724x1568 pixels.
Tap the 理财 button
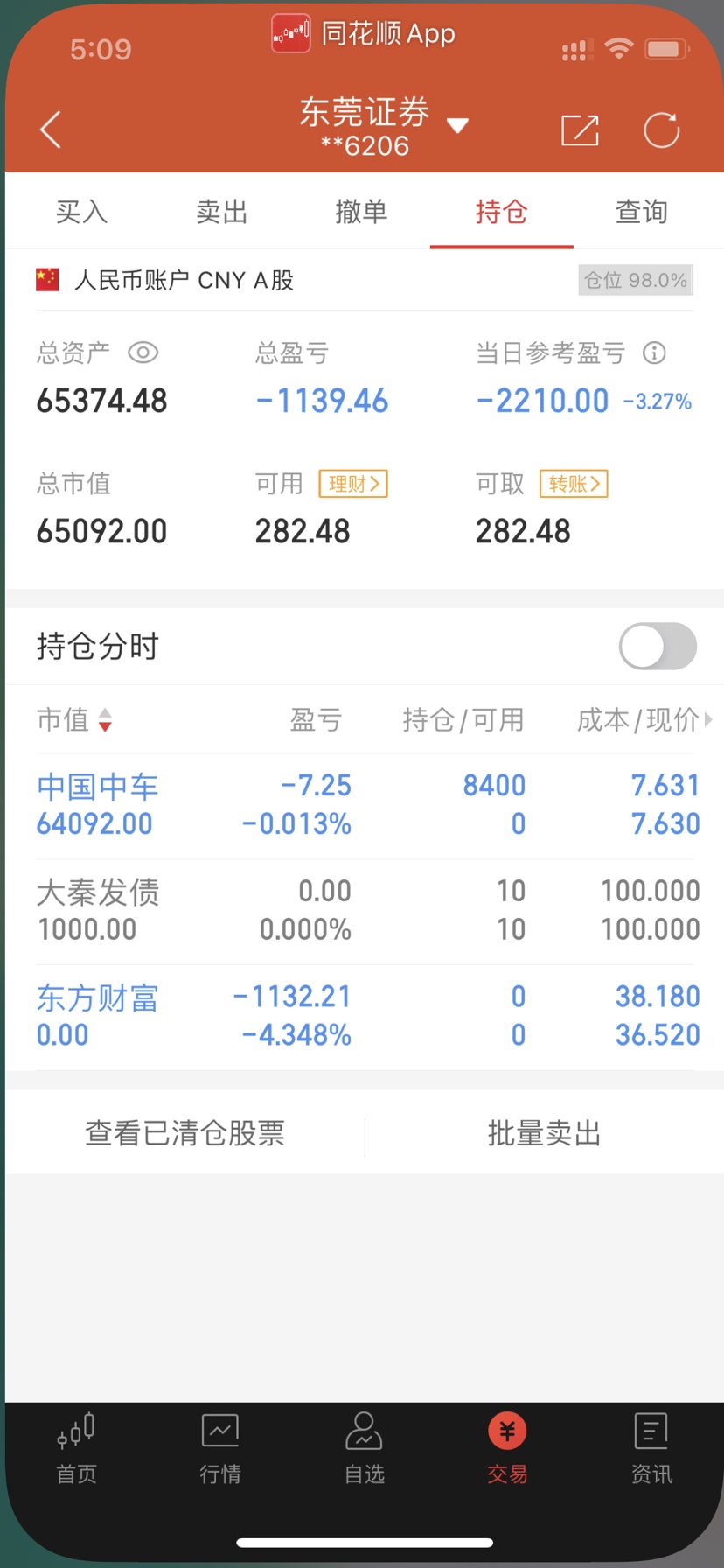point(353,483)
